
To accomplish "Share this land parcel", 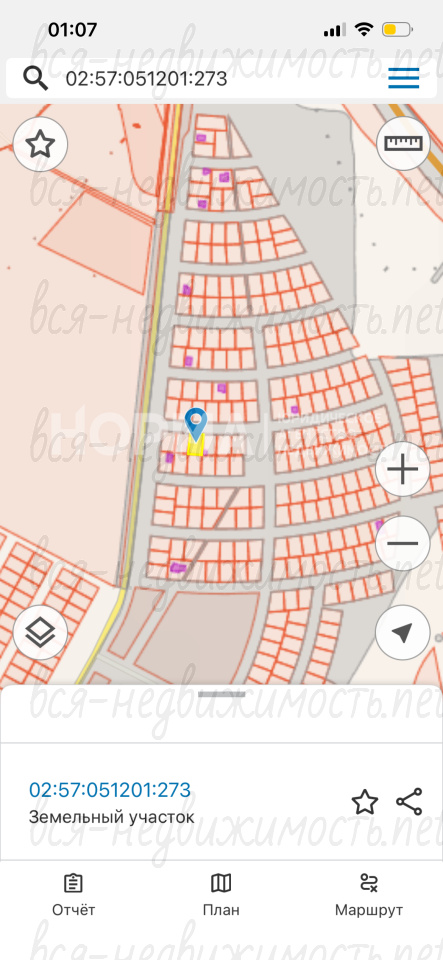I will [x=409, y=802].
